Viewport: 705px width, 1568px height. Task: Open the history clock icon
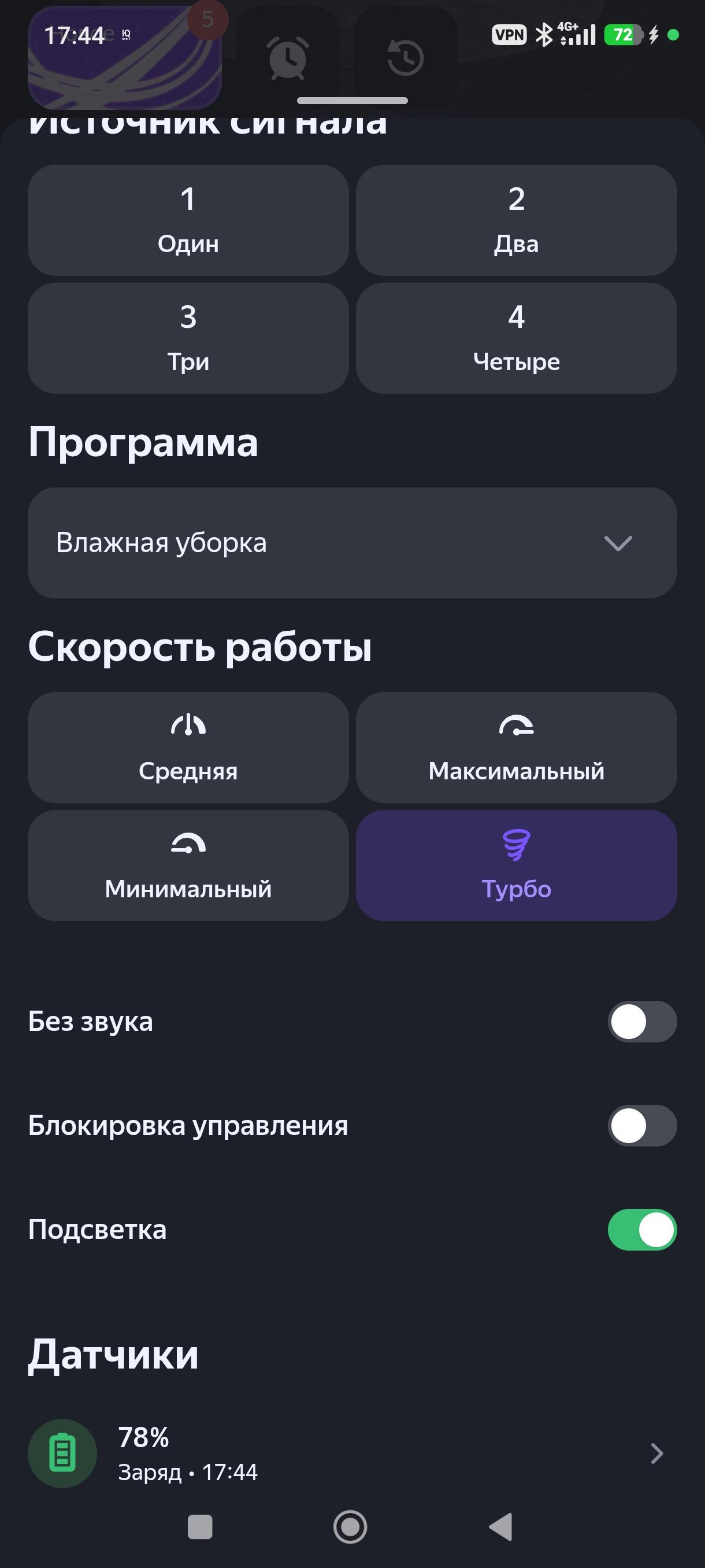point(405,58)
